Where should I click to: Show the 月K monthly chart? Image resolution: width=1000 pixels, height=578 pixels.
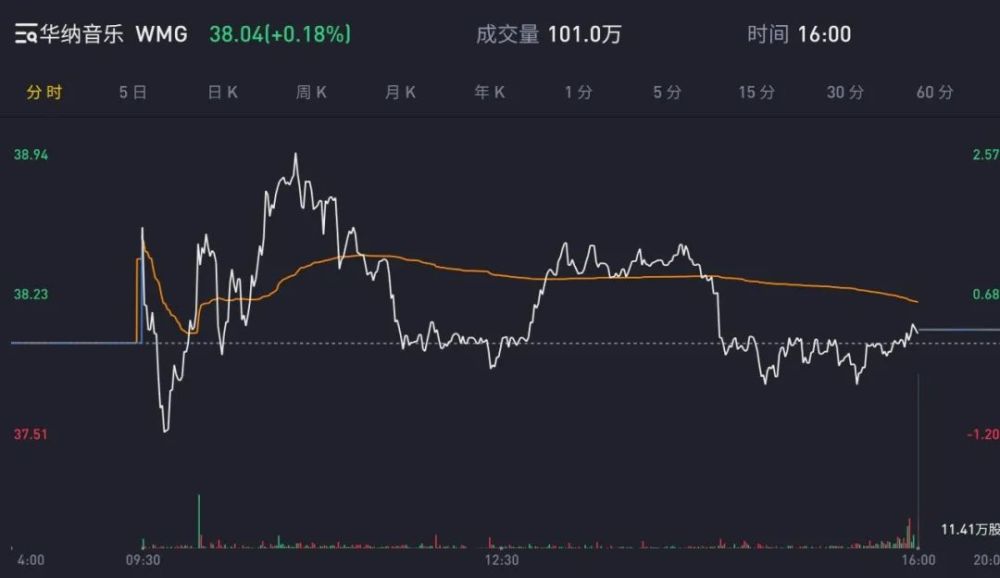400,92
